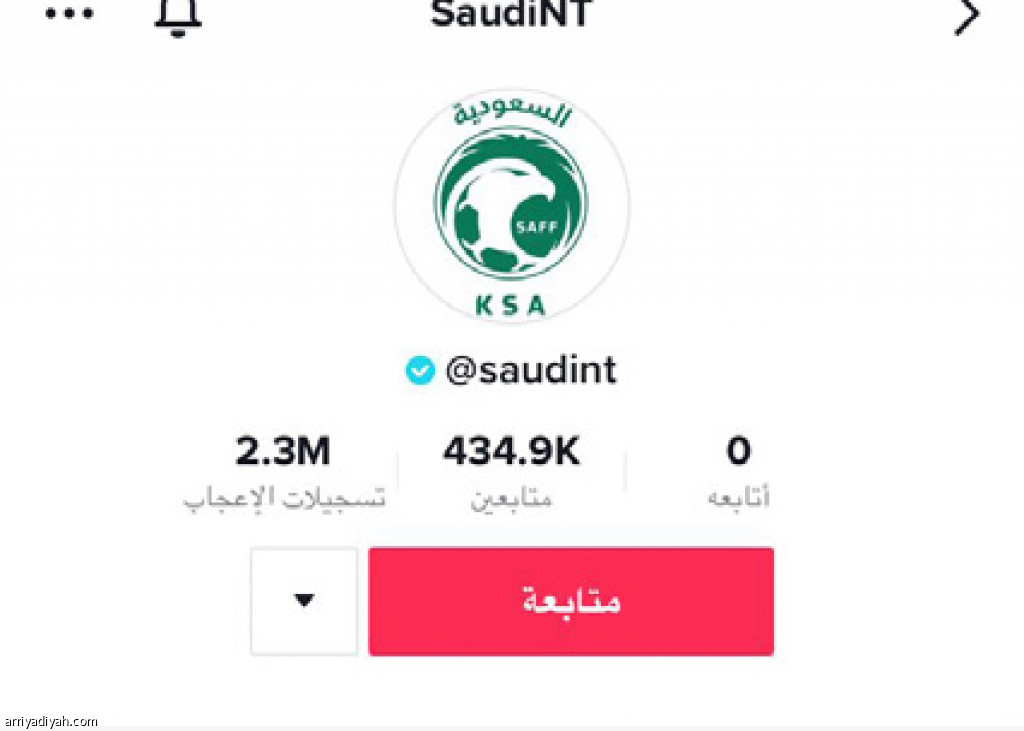Follow the saudint account with متابعة button
The width and height of the screenshot is (1024, 731).
coord(571,601)
